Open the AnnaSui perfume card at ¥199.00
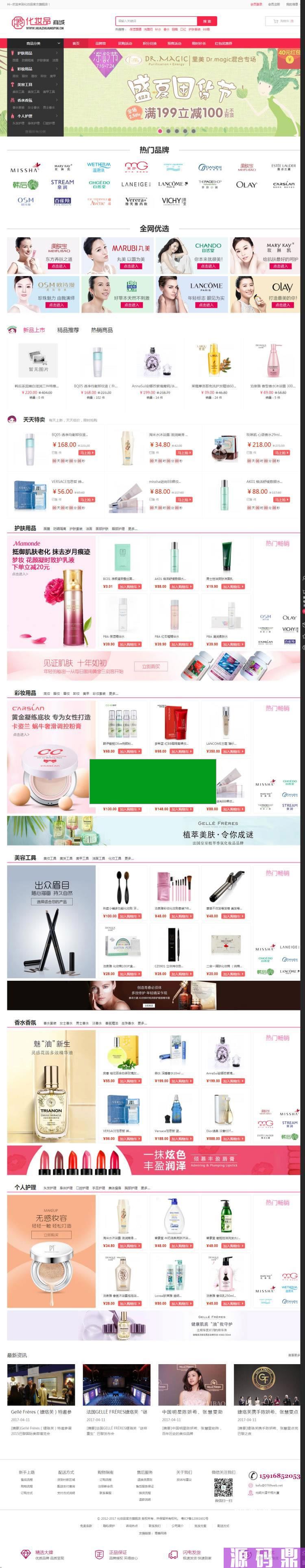 155,368
